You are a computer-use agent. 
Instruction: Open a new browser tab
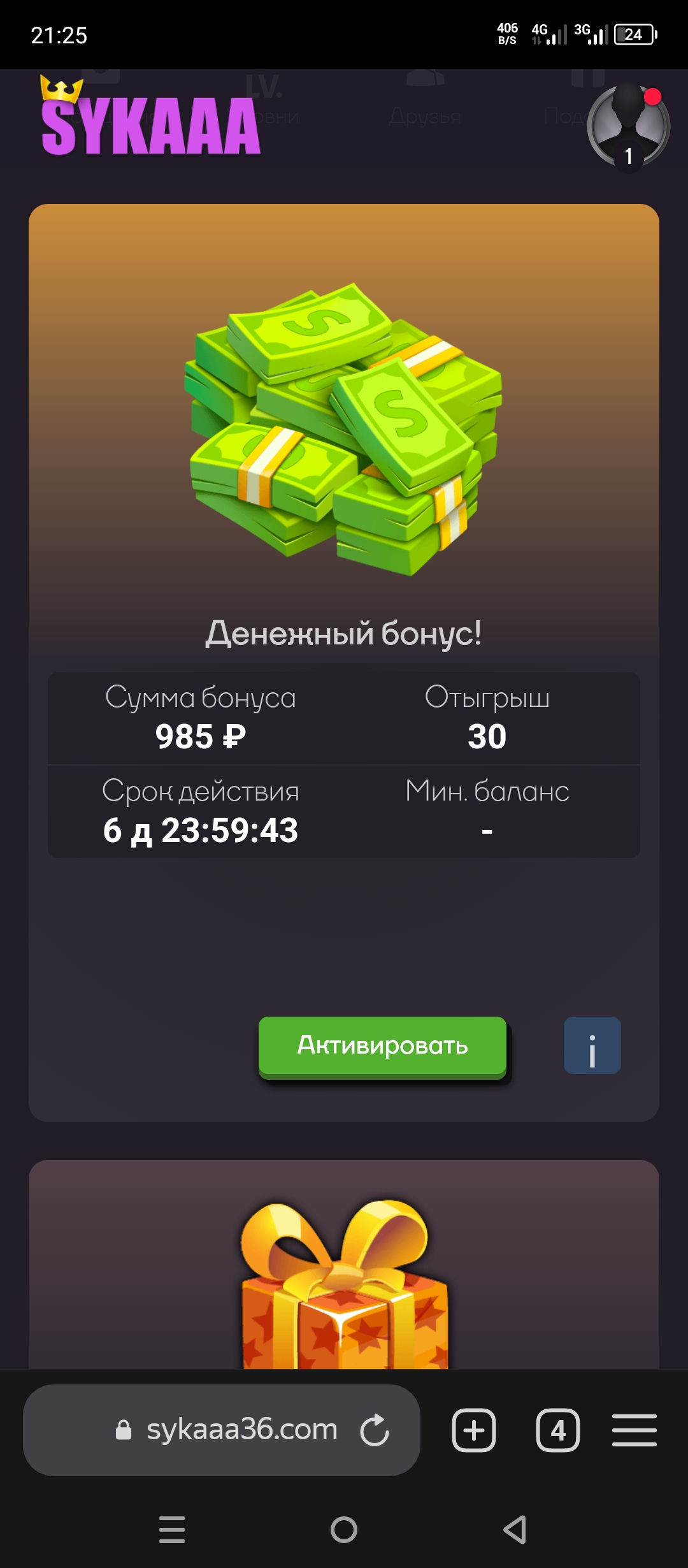click(x=474, y=1430)
